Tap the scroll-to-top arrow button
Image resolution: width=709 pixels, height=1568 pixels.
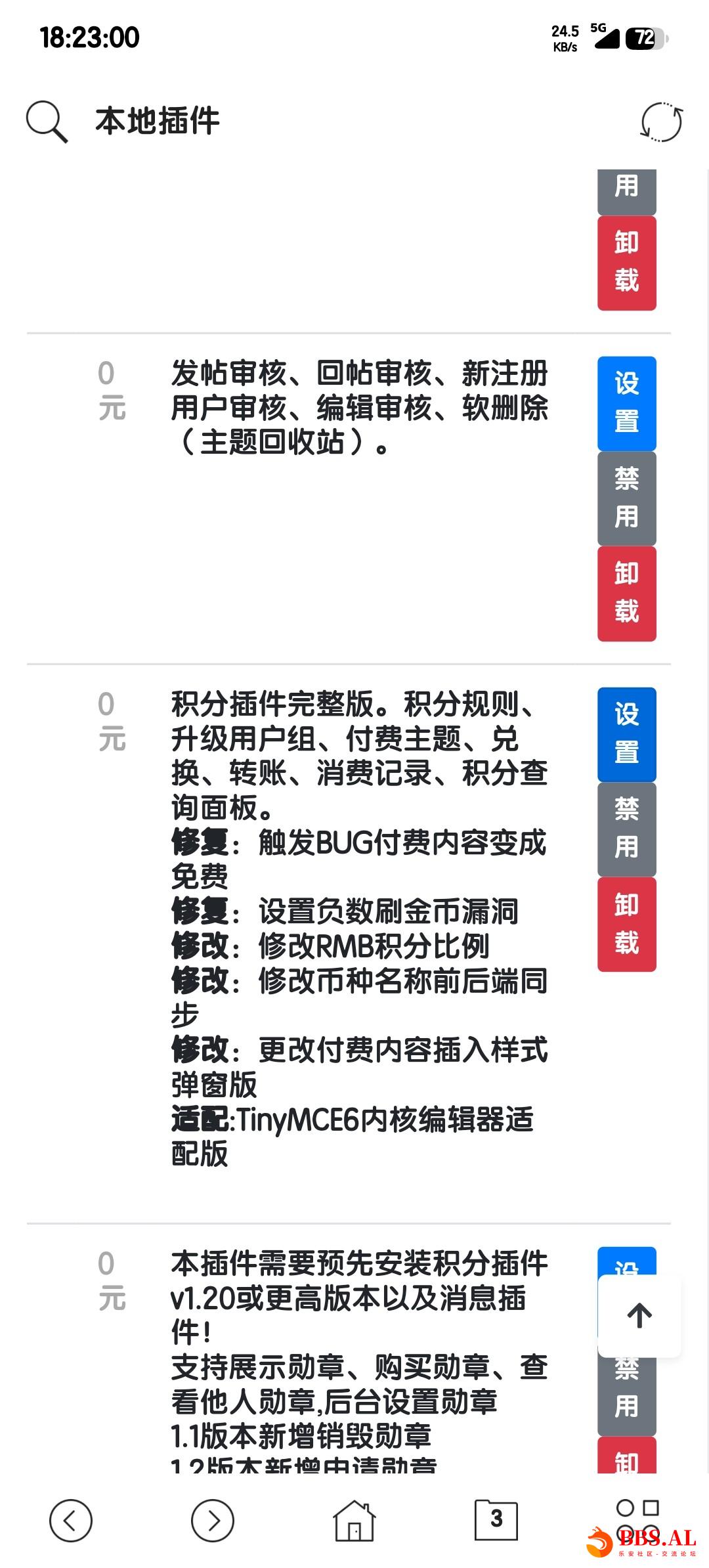point(639,1316)
